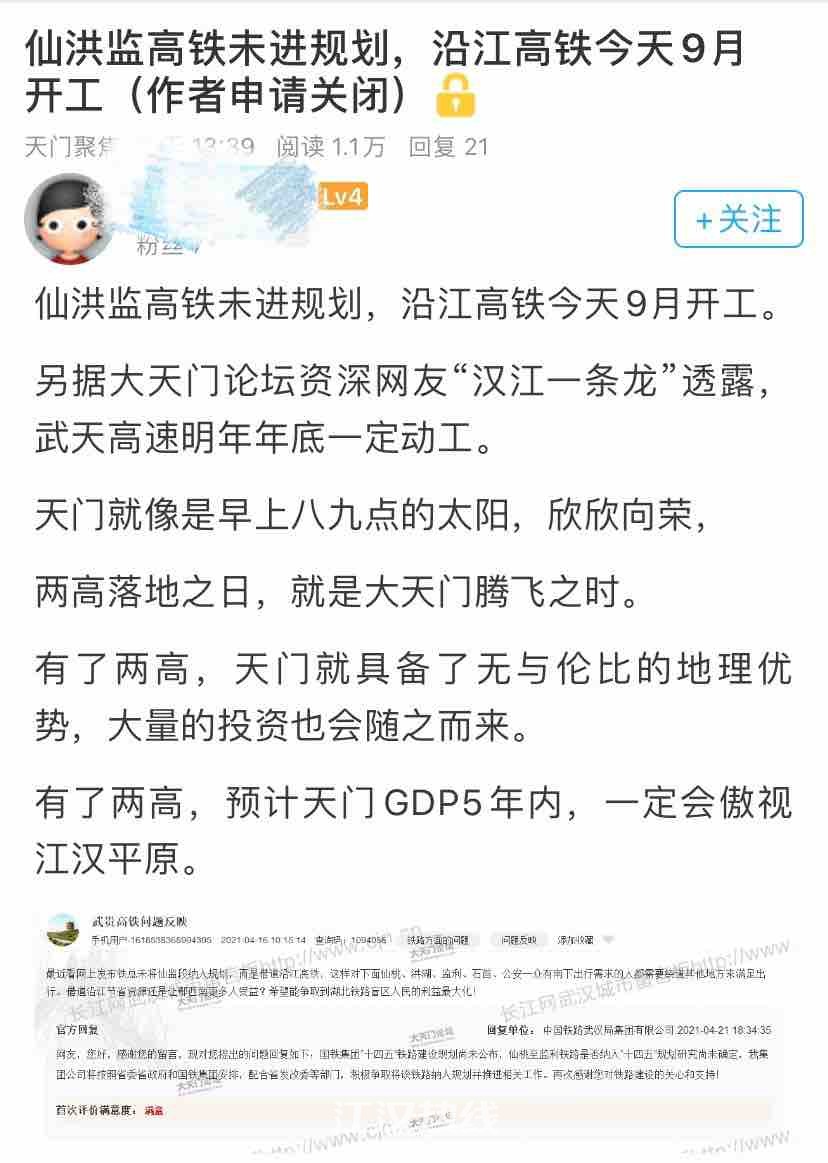The image size is (828, 1163).
Task: Open the author's avatar profile
Action: (70, 219)
